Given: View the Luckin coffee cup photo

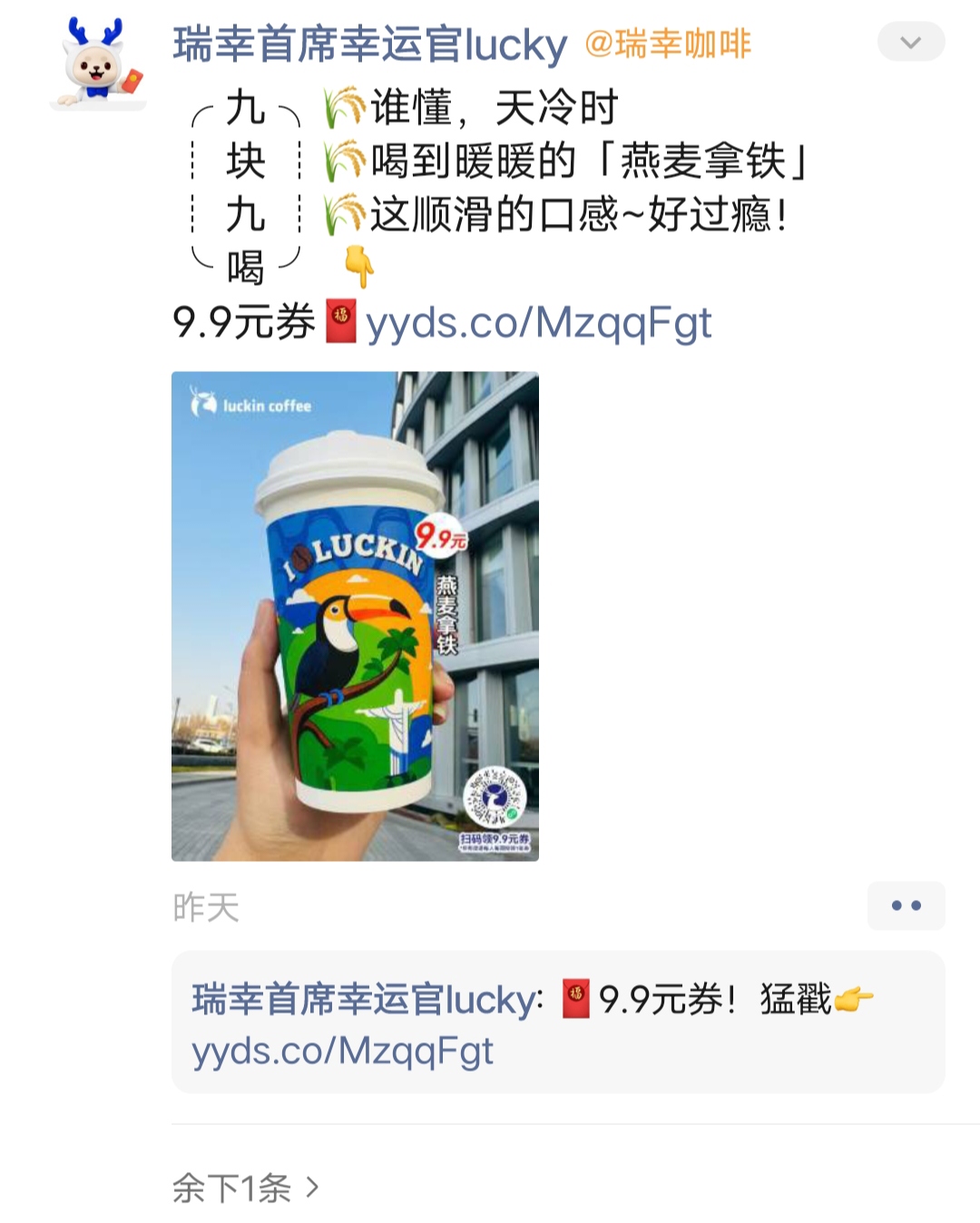Looking at the screenshot, I should 355,615.
